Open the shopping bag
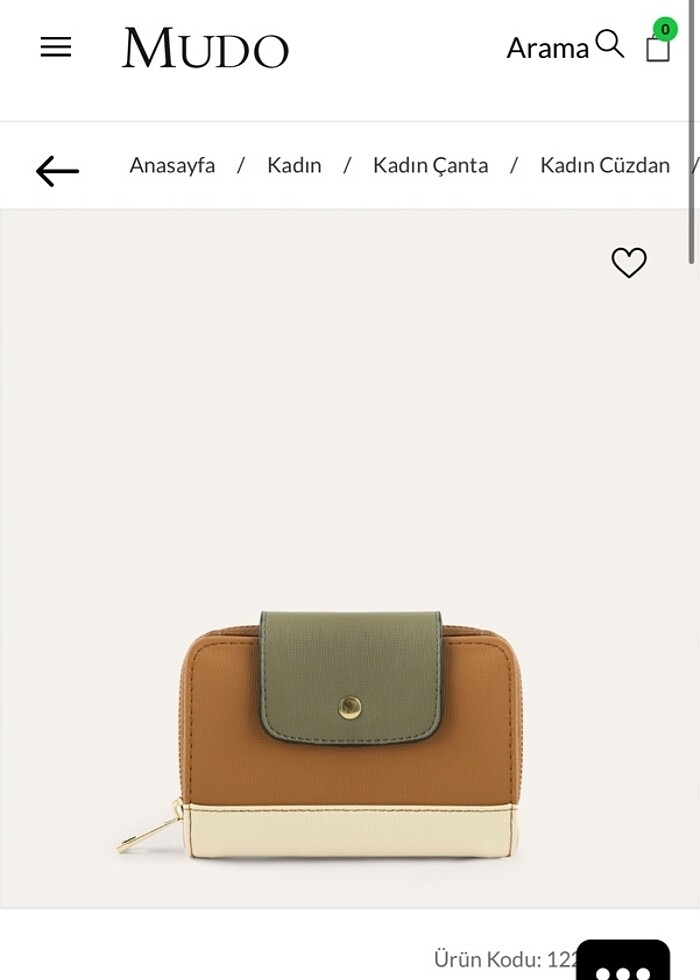Viewport: 700px width, 980px height. 658,46
